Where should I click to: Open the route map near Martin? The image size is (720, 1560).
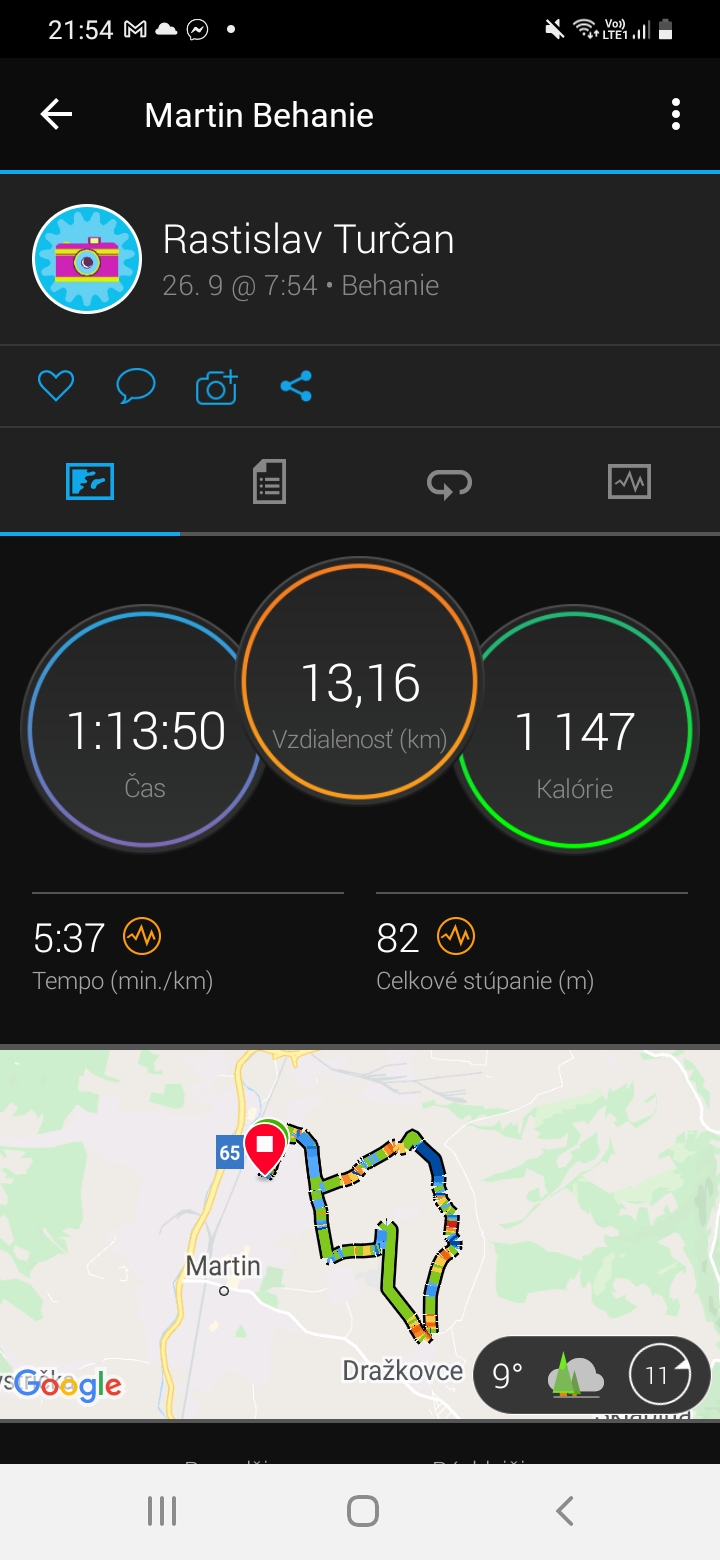[360, 1234]
